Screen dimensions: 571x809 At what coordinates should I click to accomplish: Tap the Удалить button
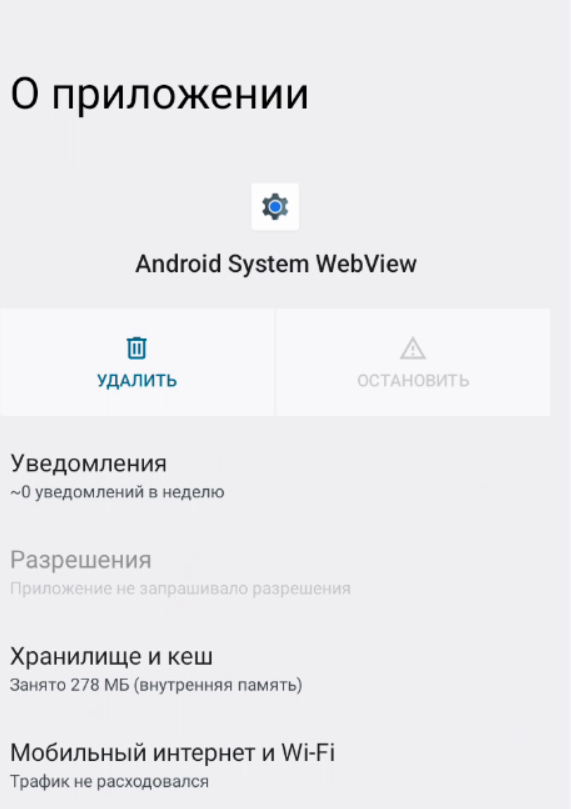137,362
